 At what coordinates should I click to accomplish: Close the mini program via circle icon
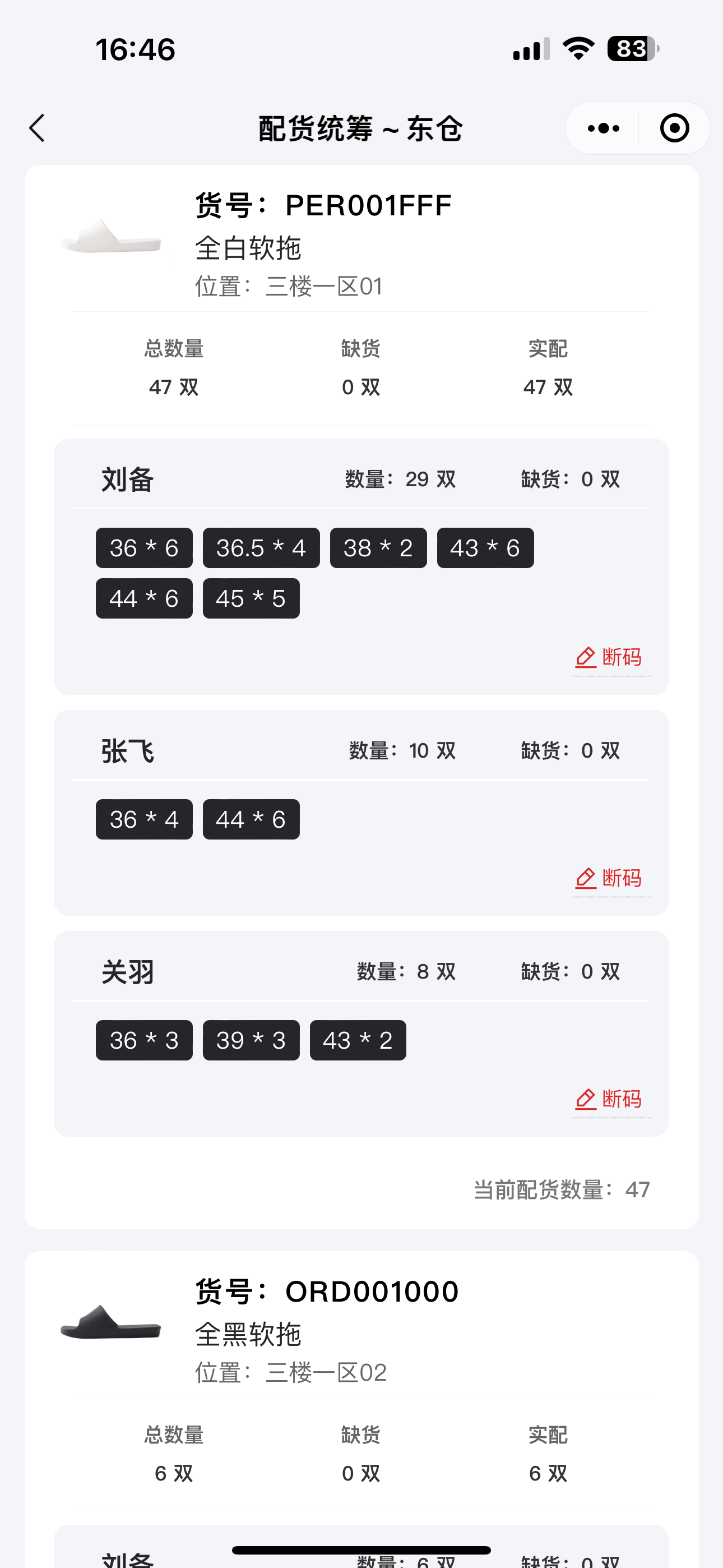(x=674, y=128)
